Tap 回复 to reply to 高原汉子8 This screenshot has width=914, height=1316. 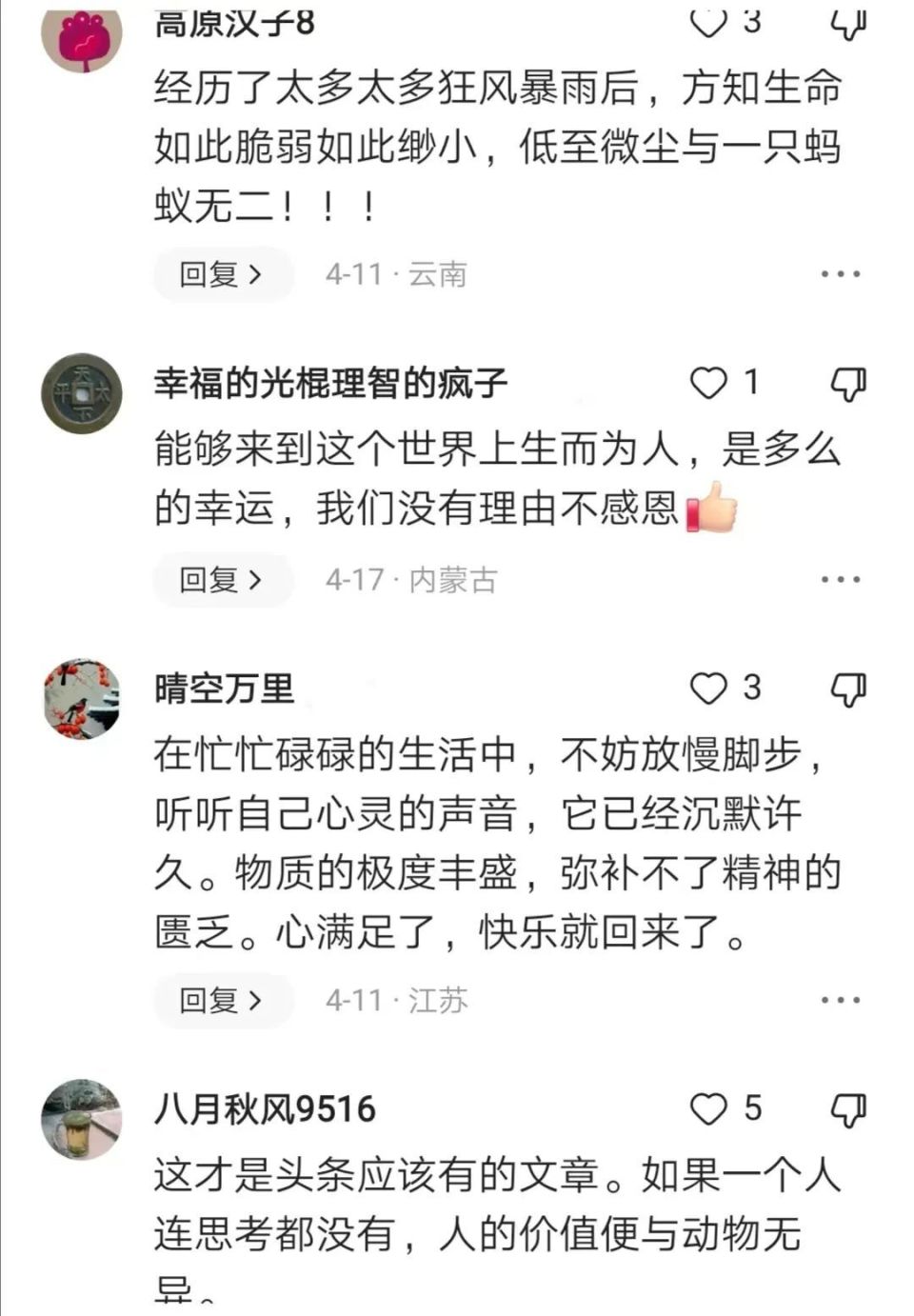(222, 273)
